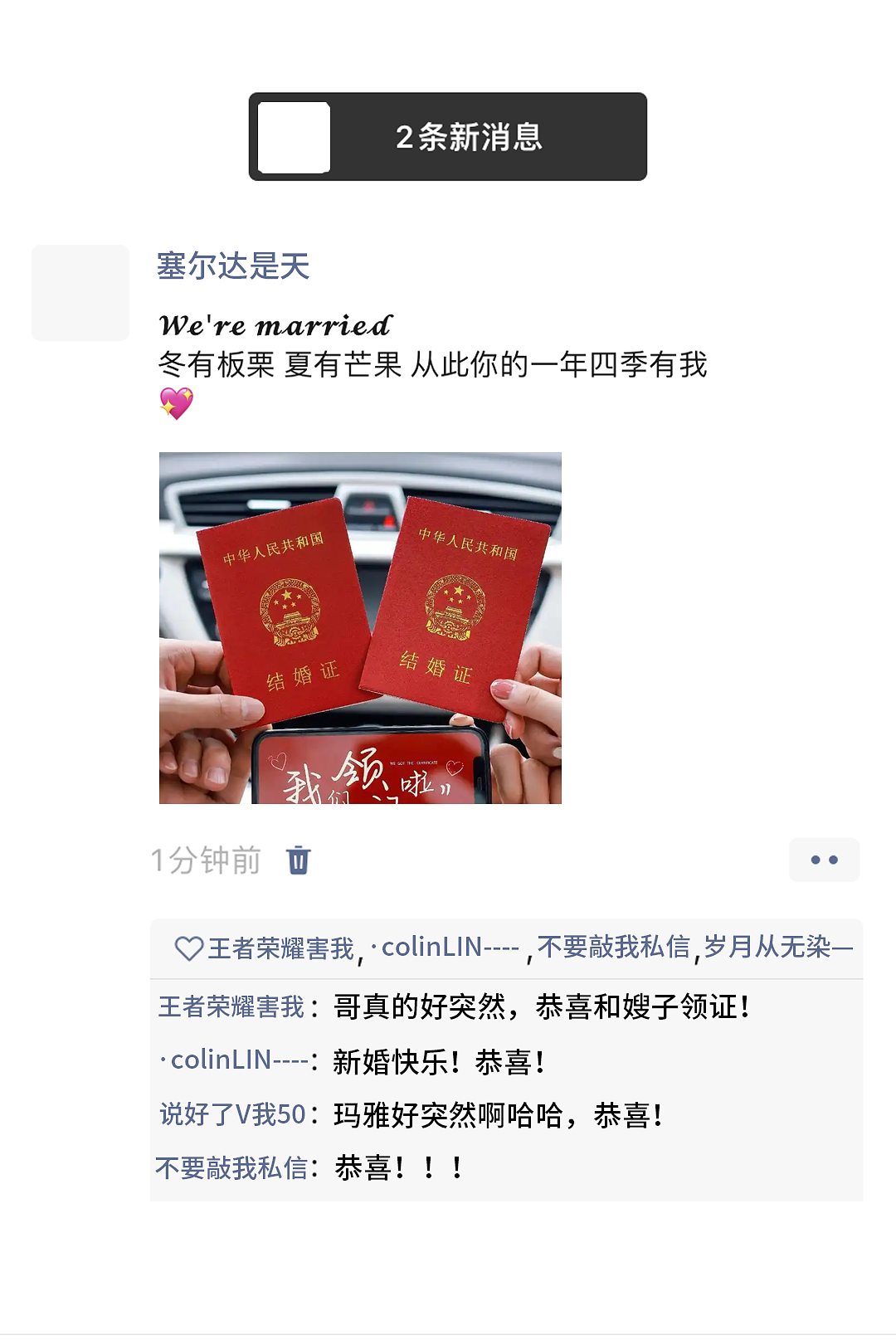
Task: Open 王者荣耀害我's profile from the likes
Action: (x=280, y=948)
